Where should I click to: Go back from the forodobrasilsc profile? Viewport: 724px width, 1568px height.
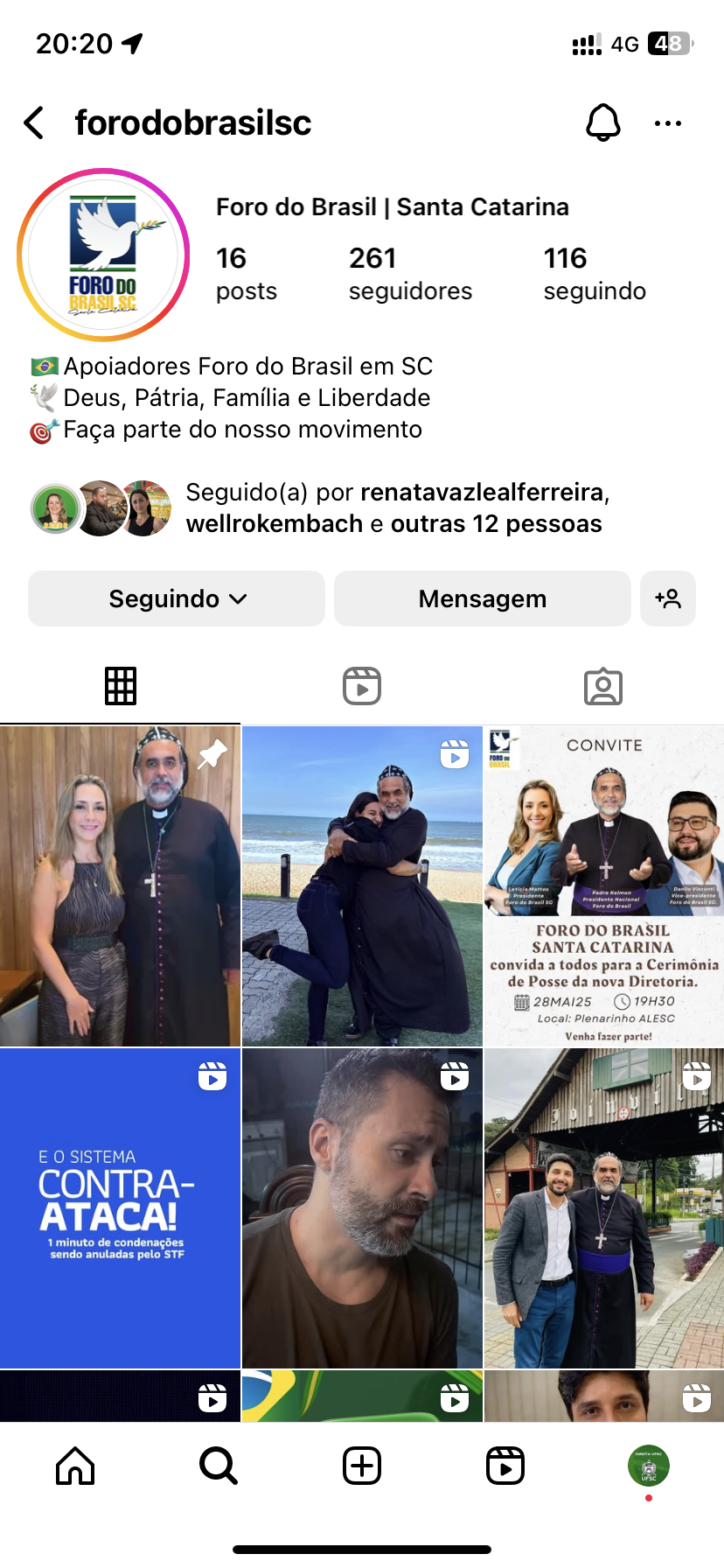pyautogui.click(x=34, y=123)
